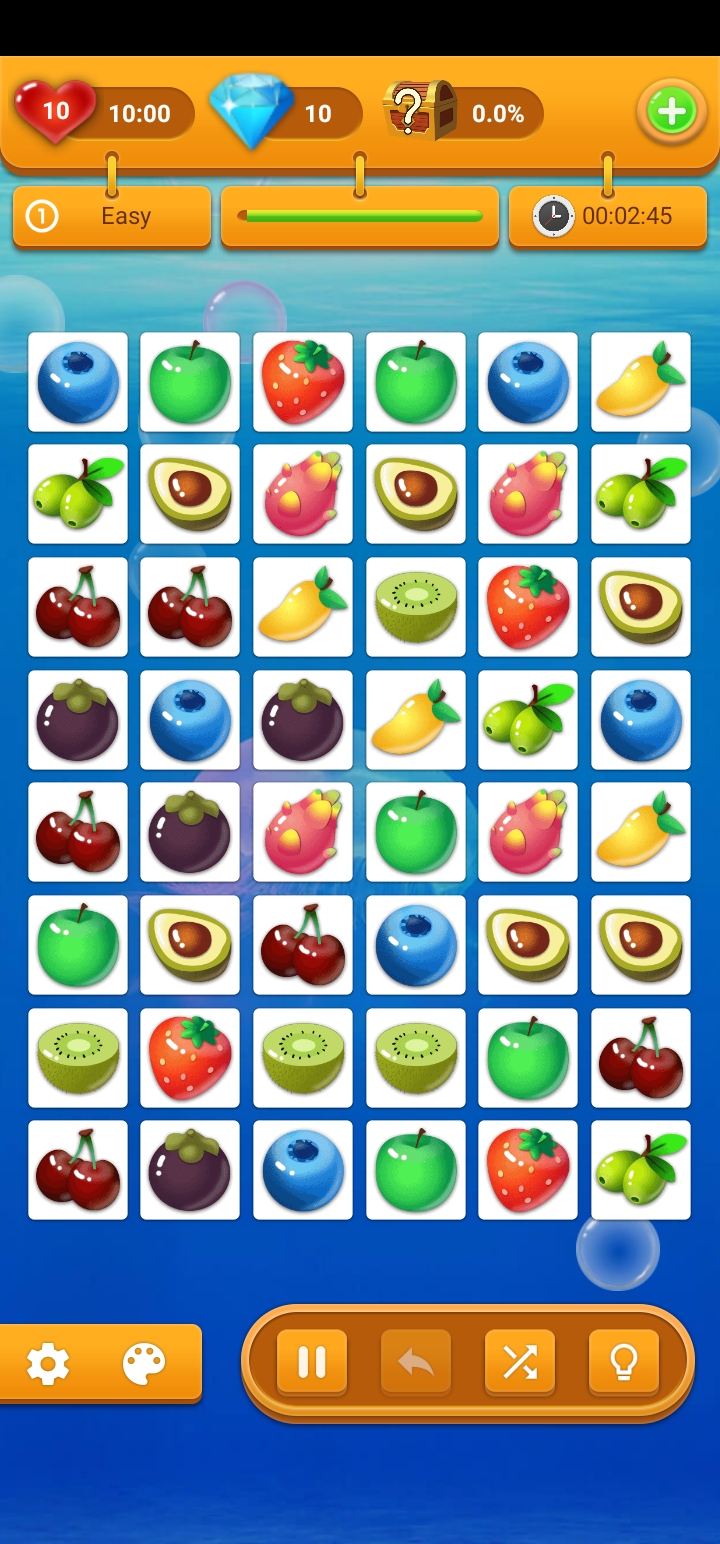Screen dimensions: 720x1544
Task: Undo the last move
Action: 416,1361
